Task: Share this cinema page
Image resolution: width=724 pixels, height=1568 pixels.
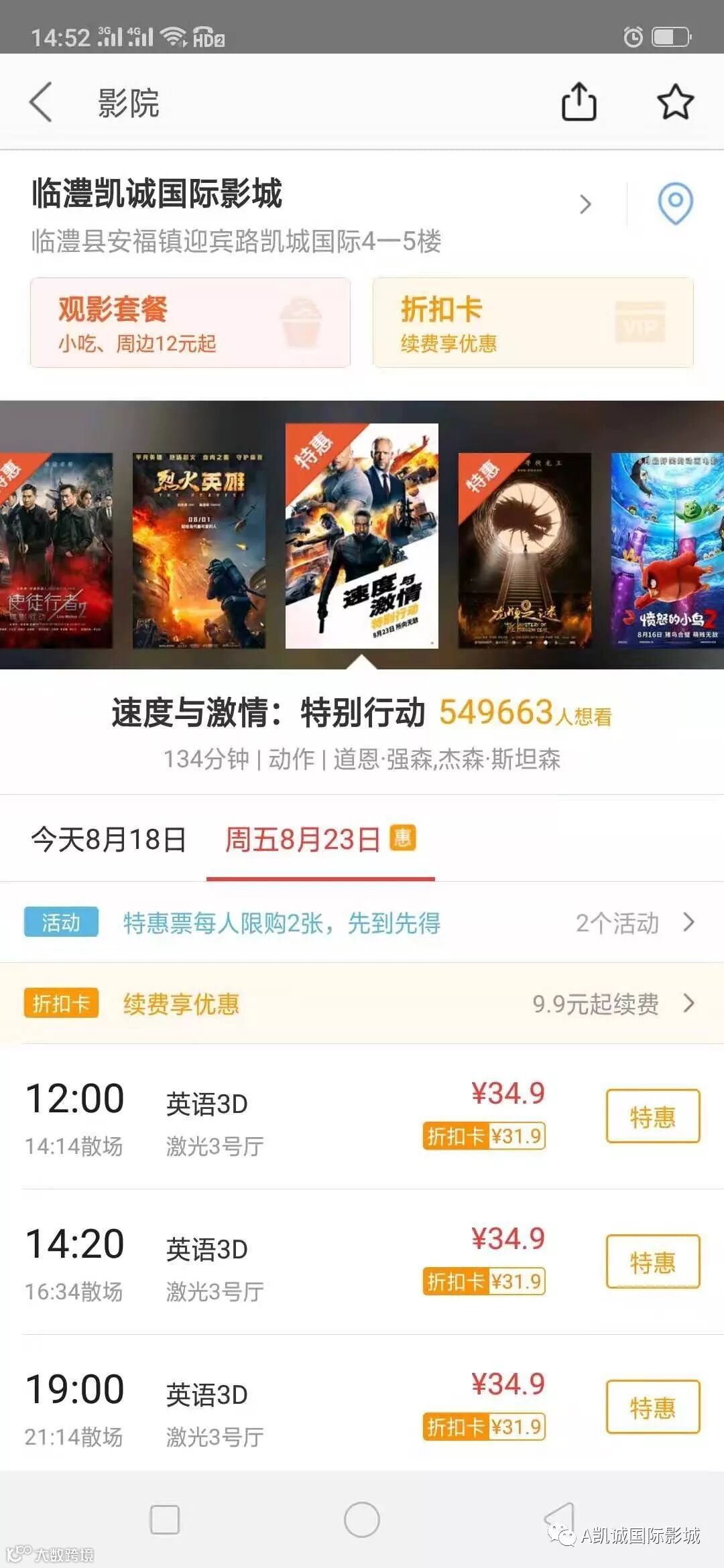Action: (x=579, y=102)
